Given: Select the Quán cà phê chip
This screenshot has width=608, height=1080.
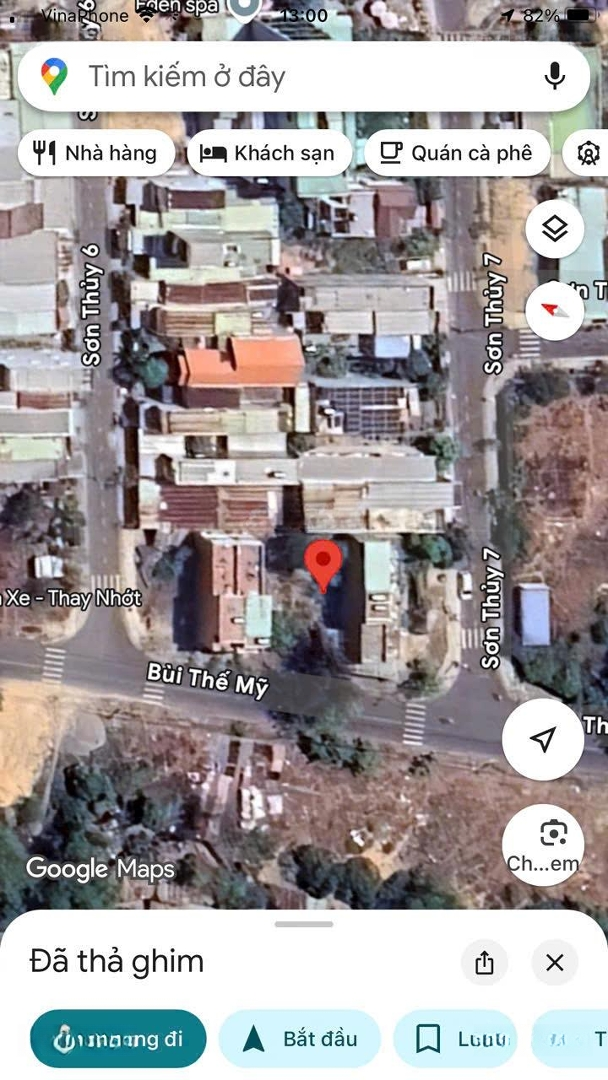Looking at the screenshot, I should coord(456,153).
